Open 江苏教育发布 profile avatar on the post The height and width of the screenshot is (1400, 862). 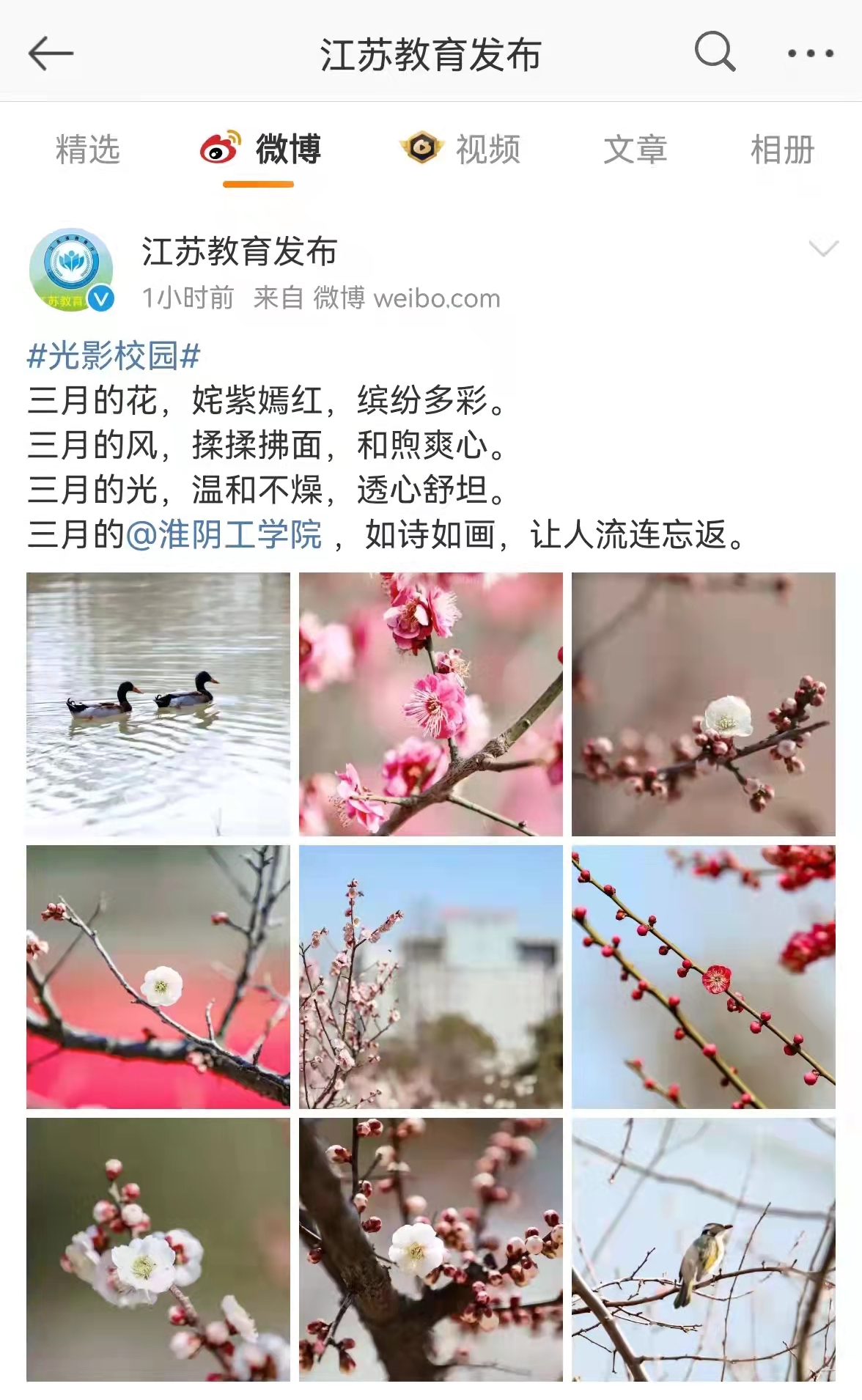coord(71,270)
